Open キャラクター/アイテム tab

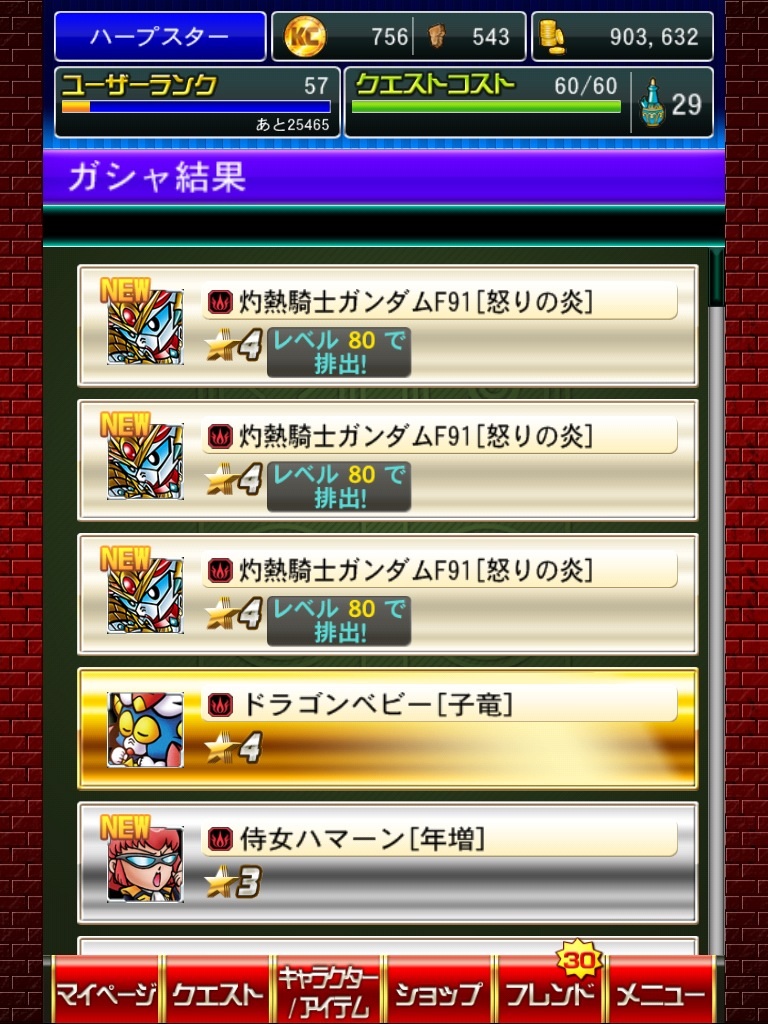pos(328,992)
